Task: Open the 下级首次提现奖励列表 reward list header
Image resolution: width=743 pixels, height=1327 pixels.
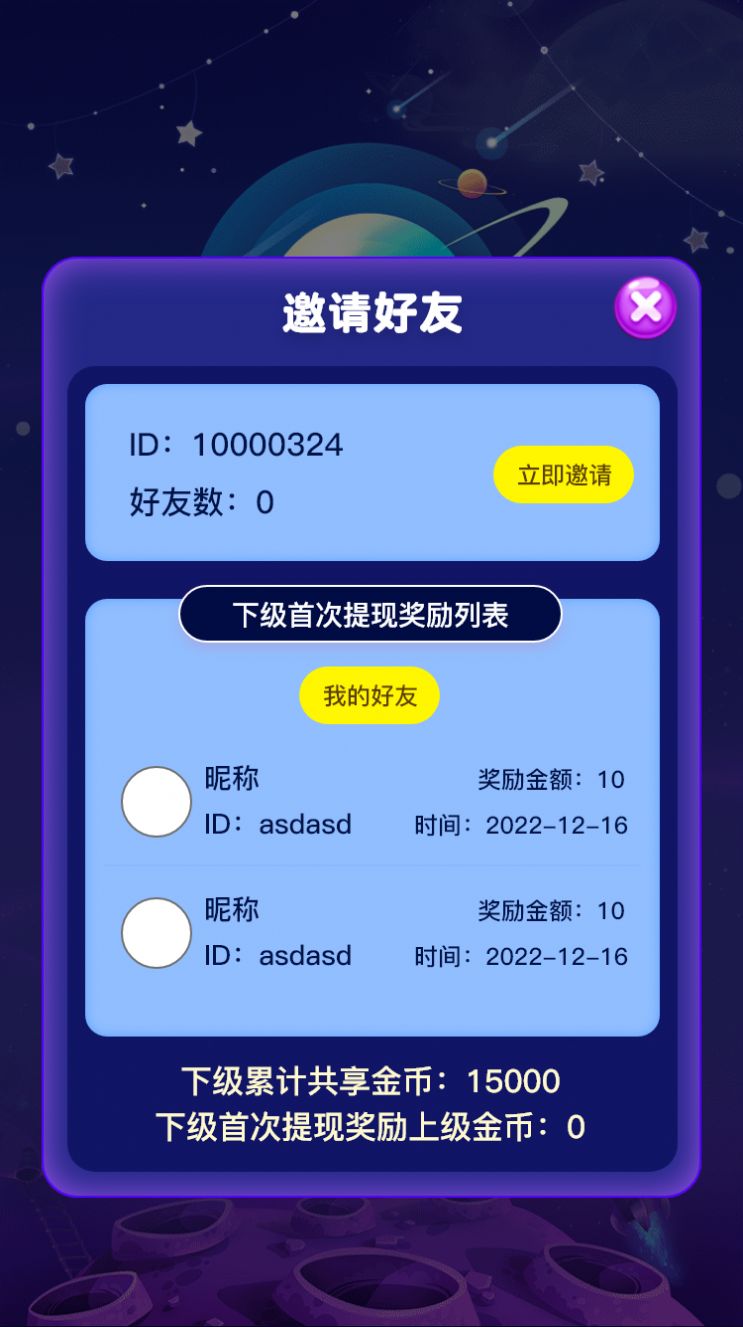Action: [x=369, y=614]
